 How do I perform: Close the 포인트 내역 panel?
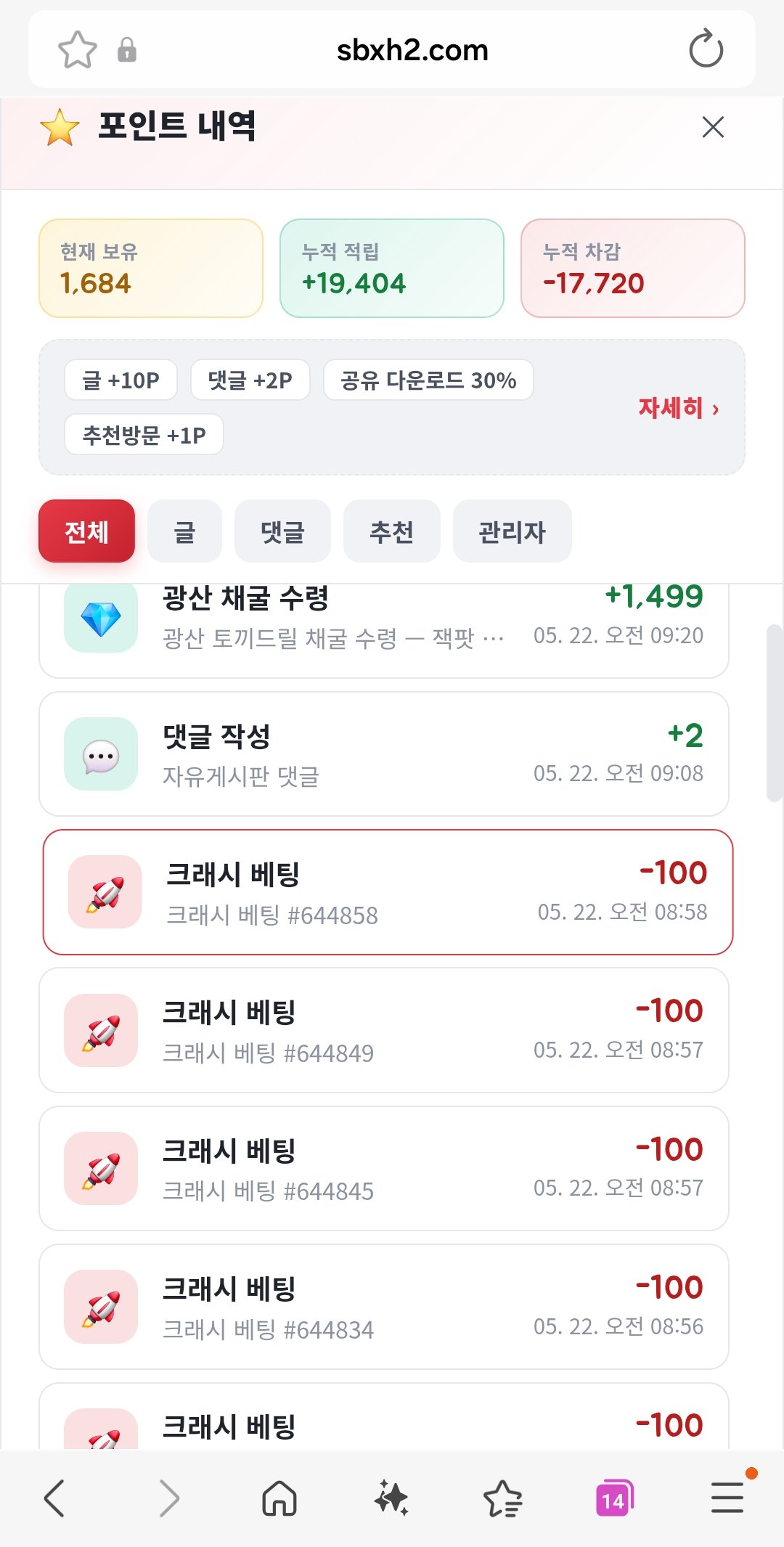click(x=713, y=127)
